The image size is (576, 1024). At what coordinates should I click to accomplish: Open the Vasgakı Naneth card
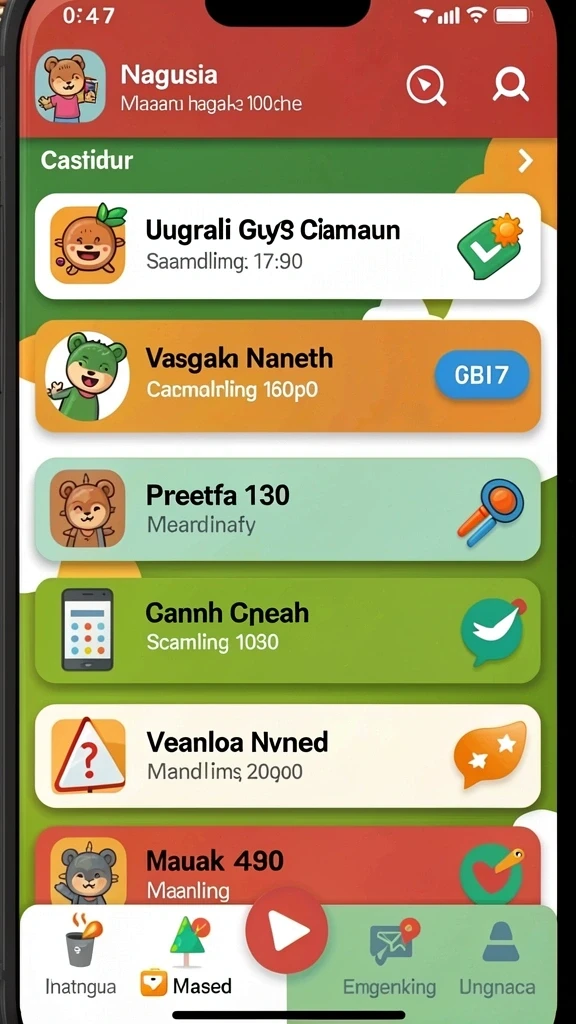click(x=287, y=376)
